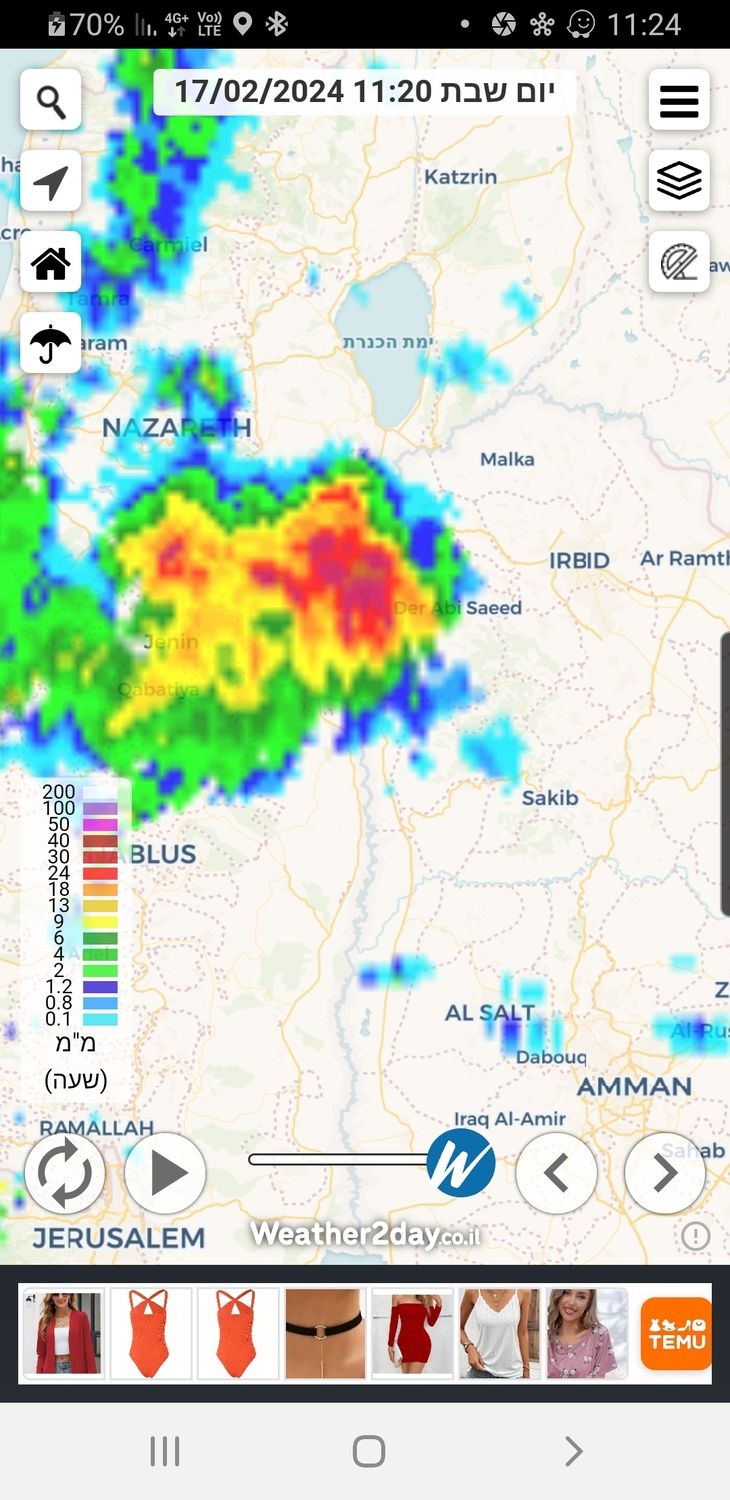Center the map on my location
Screen dimensions: 730x1500
click(50, 181)
